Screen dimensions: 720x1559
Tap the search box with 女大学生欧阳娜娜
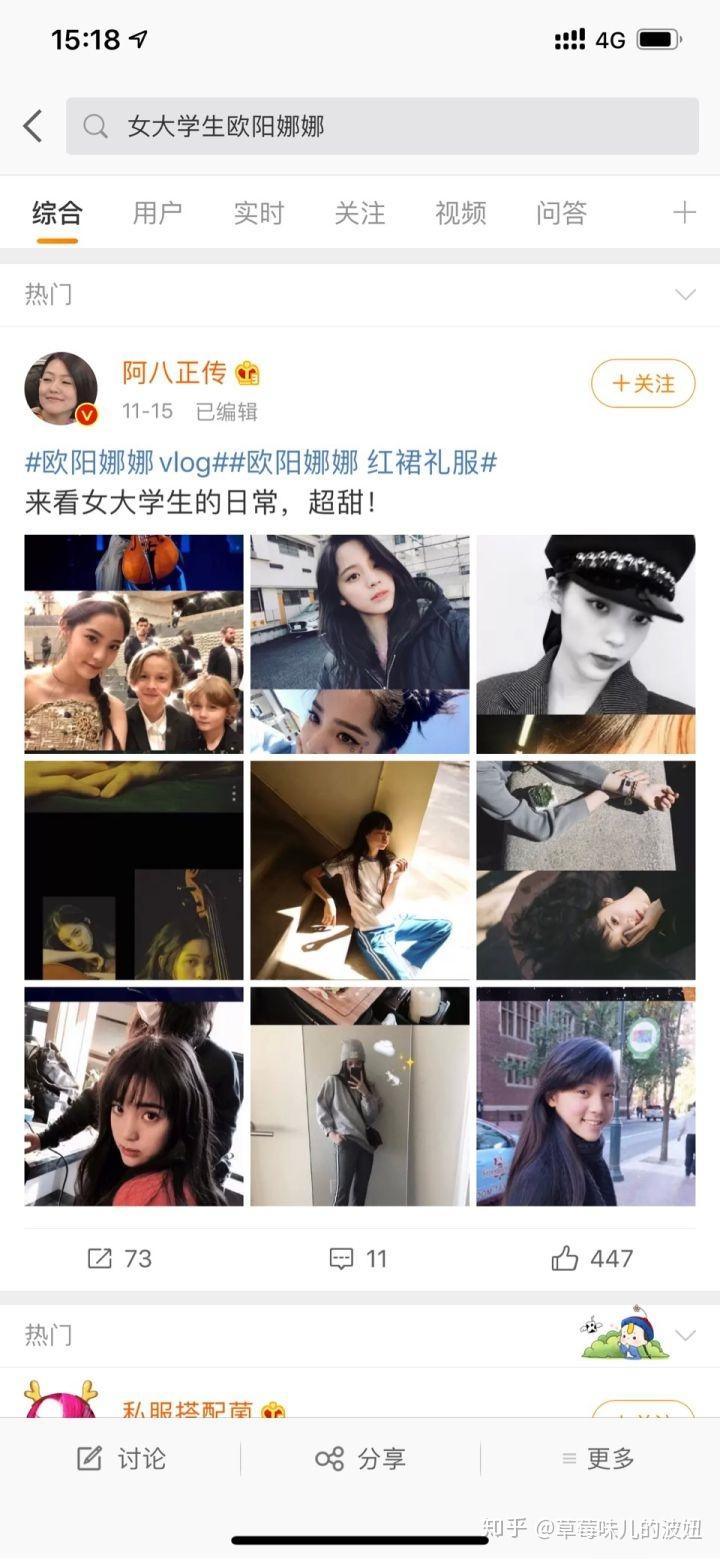382,126
